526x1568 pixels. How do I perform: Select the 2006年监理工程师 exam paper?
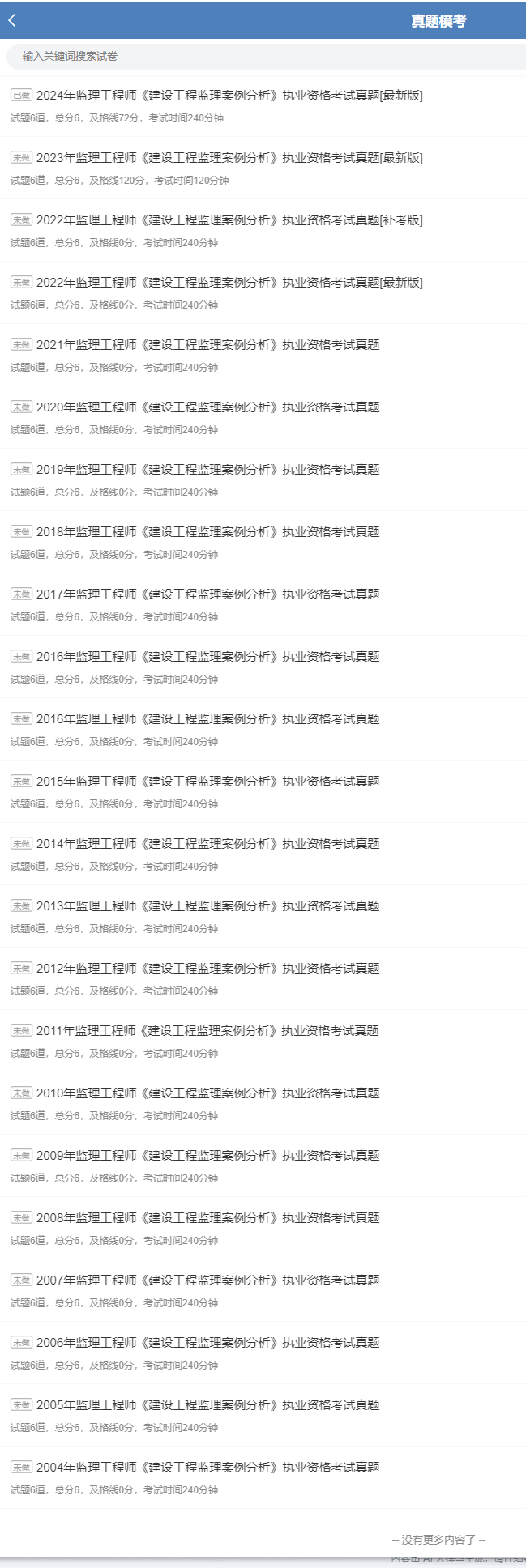pyautogui.click(x=207, y=1343)
